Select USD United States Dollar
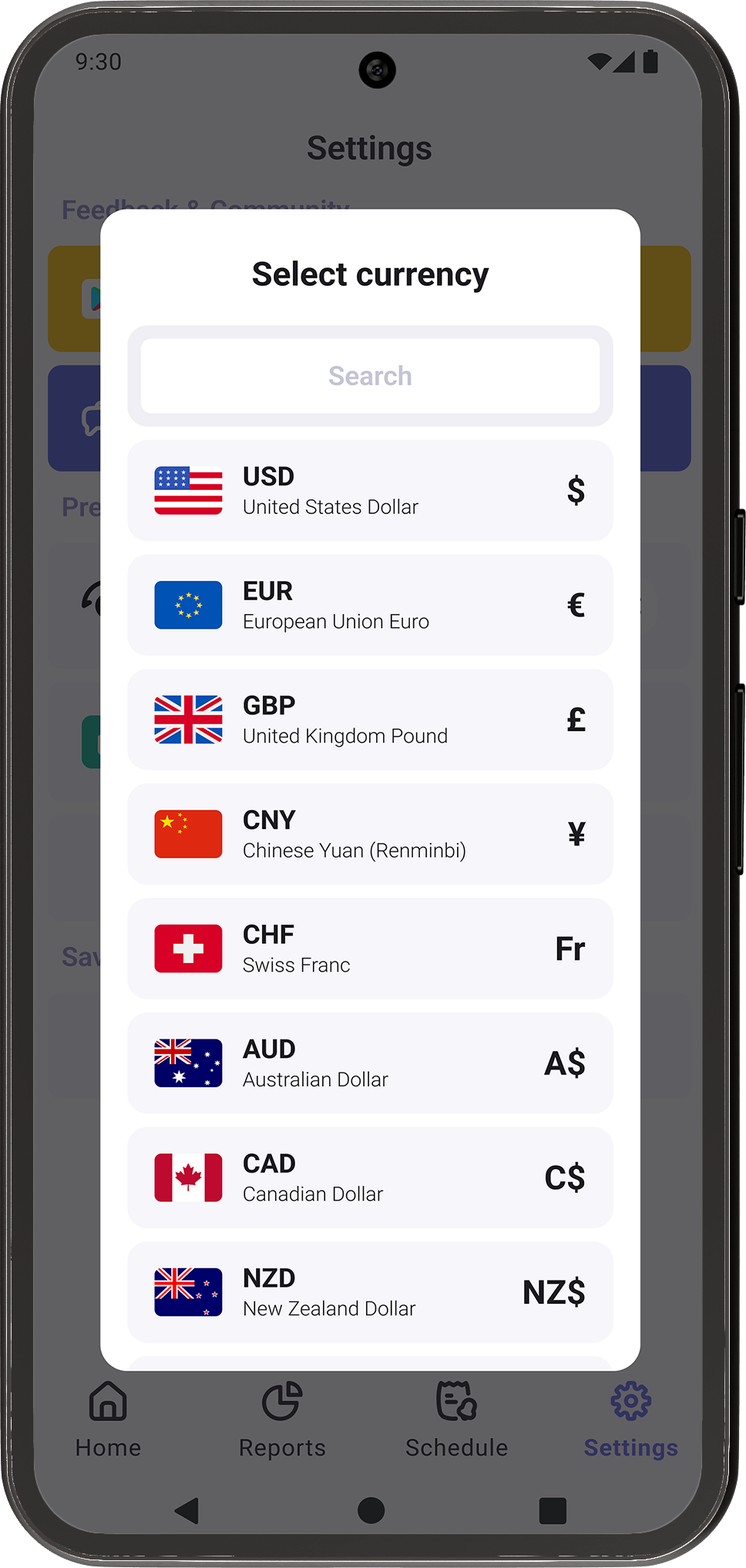Screen dimensions: 746x1568 (x=370, y=491)
